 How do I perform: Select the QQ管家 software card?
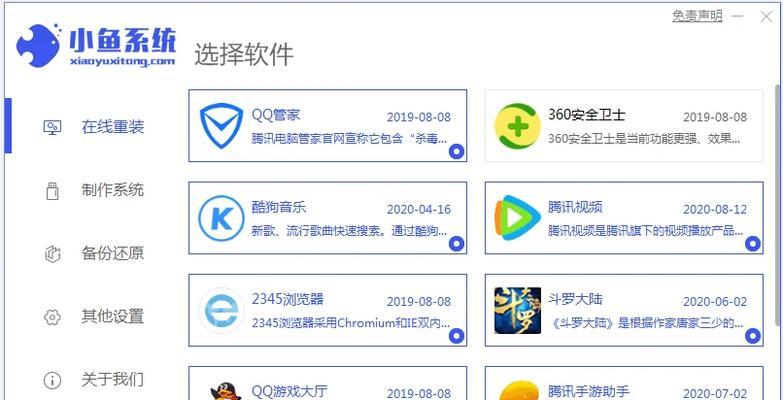coord(327,126)
